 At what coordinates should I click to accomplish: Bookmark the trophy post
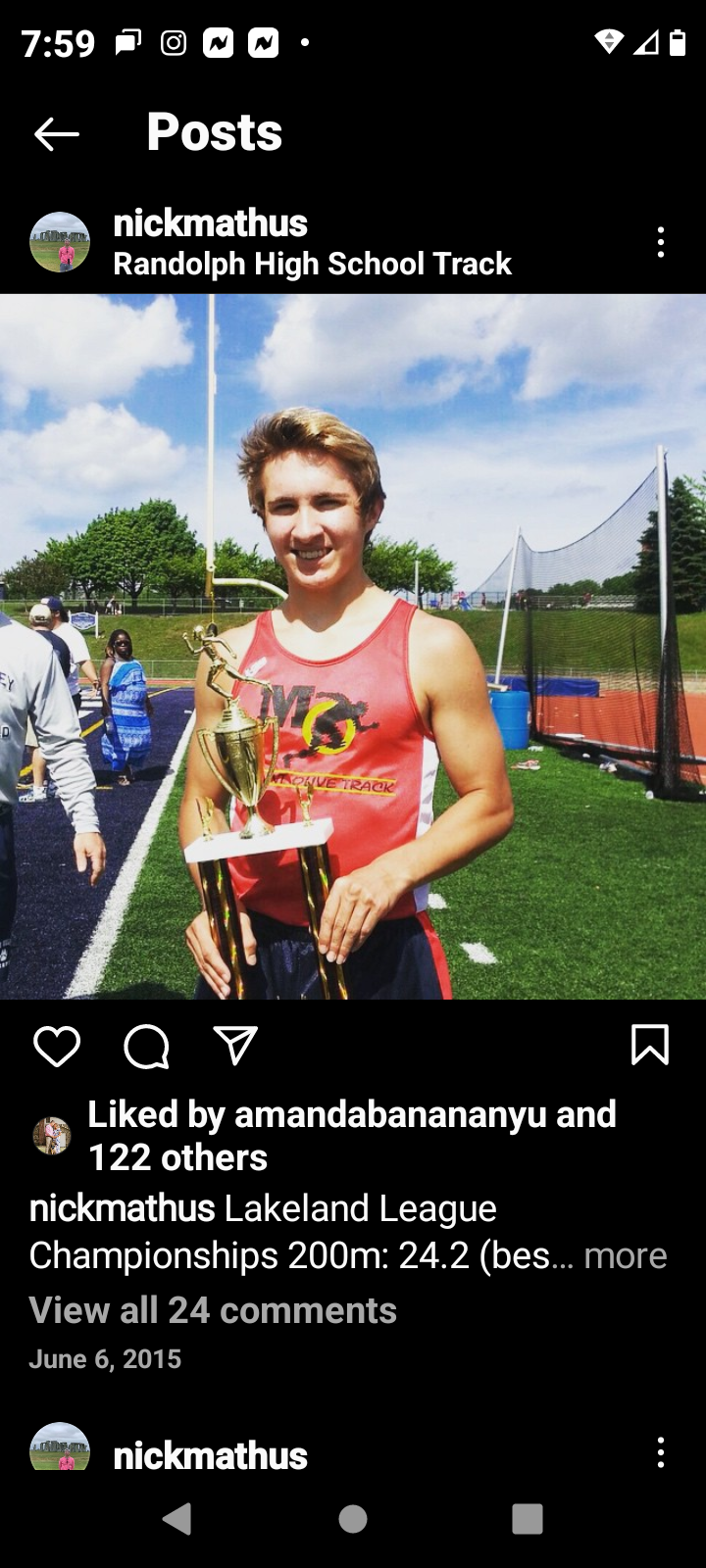click(x=649, y=1045)
